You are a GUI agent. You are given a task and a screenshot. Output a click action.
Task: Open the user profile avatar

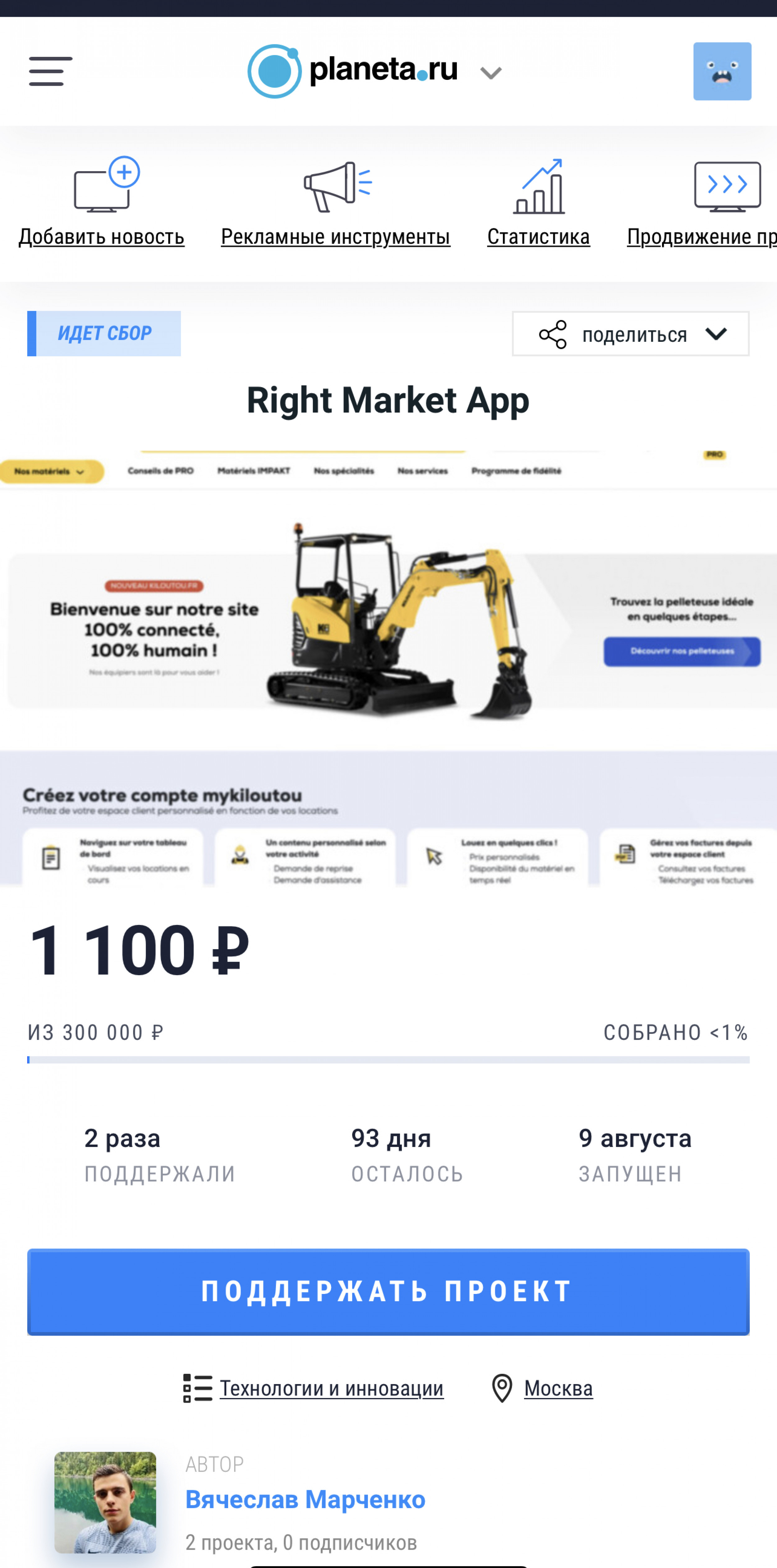click(722, 71)
